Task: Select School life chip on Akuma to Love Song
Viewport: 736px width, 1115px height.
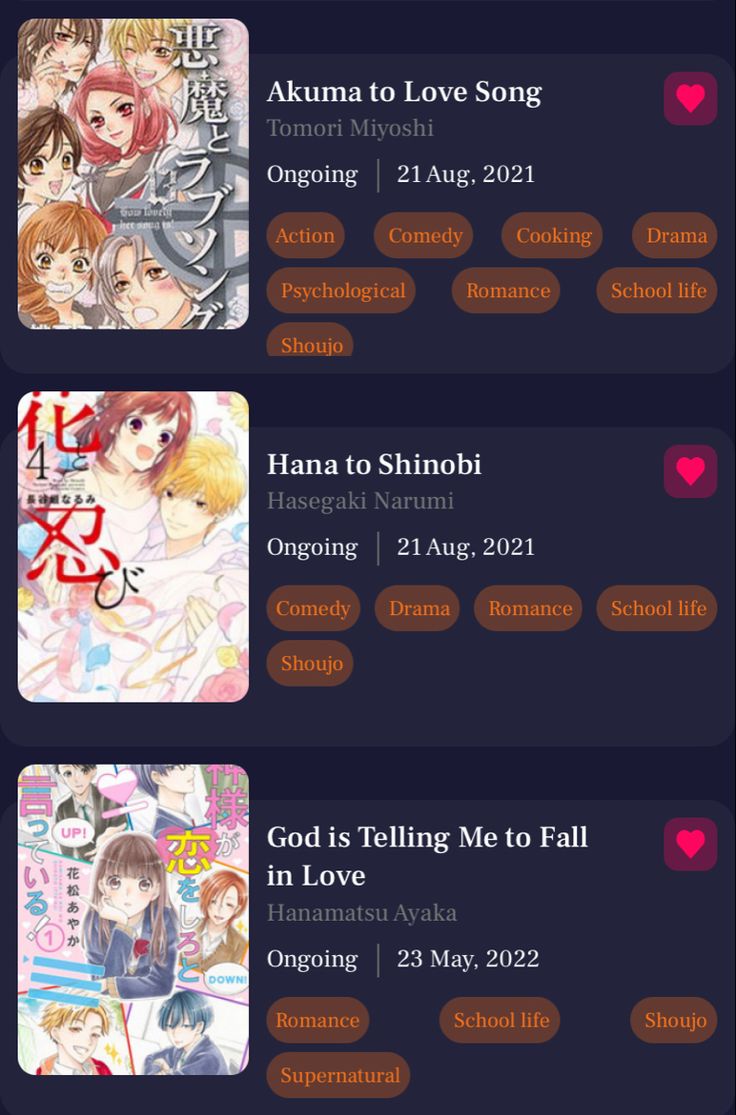Action: click(x=656, y=290)
